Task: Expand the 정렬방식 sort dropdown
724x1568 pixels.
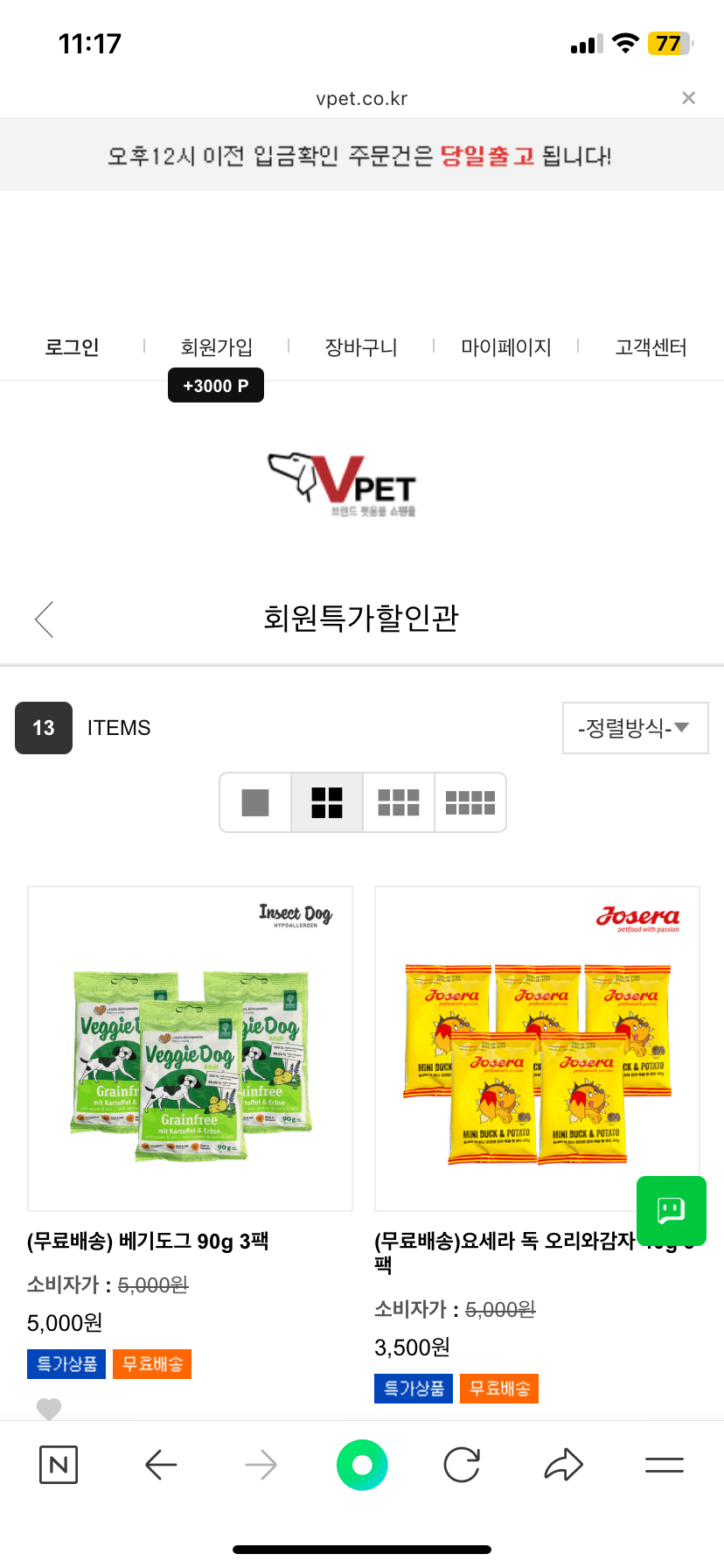Action: click(x=636, y=728)
